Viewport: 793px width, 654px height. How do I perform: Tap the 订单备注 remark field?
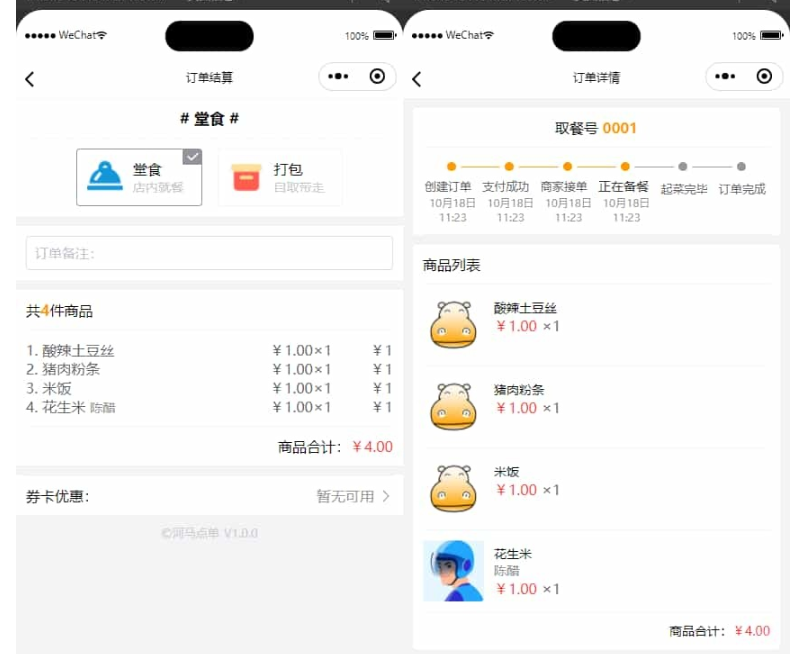(209, 253)
